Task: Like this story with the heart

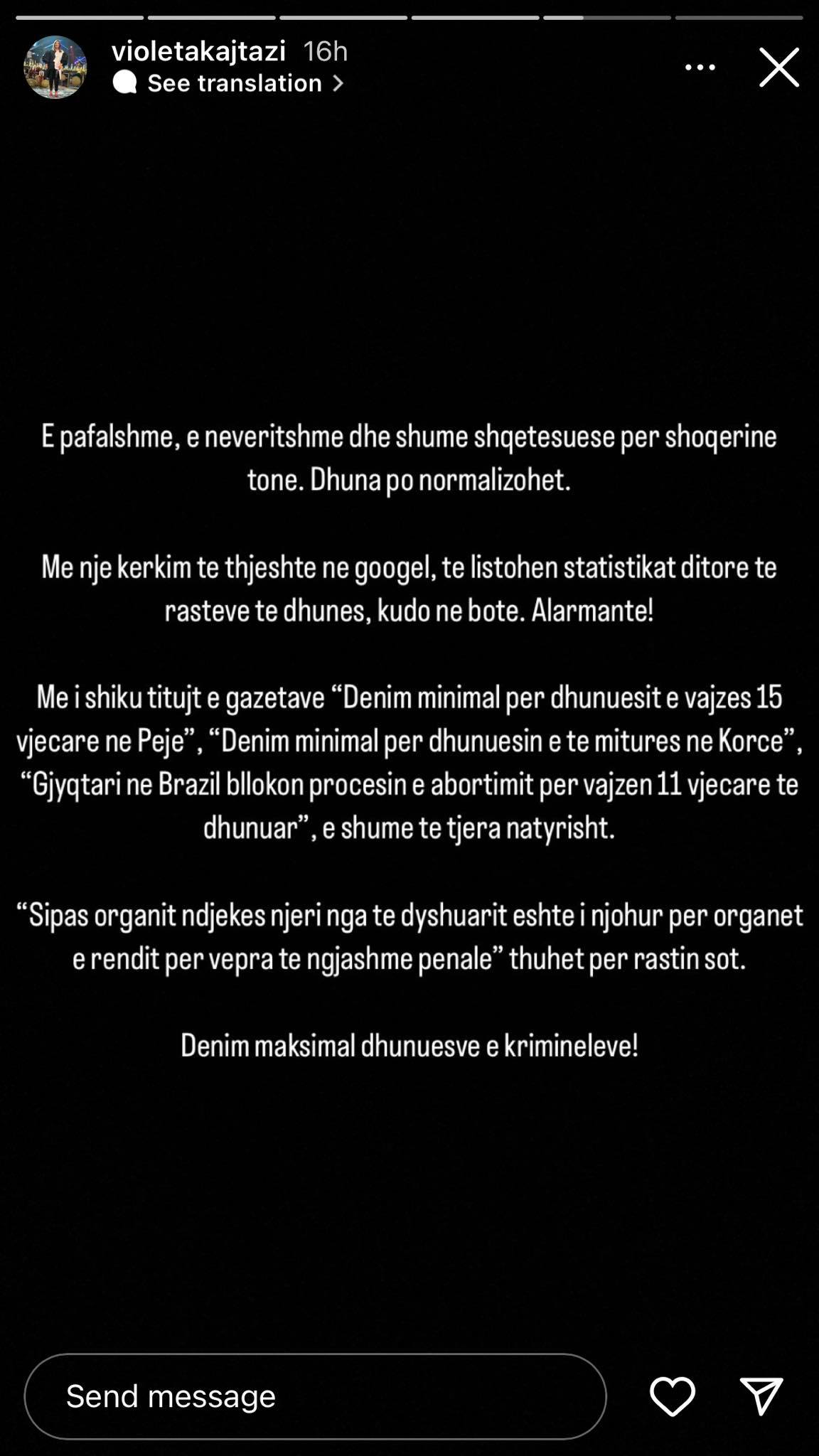Action: pos(672,1396)
